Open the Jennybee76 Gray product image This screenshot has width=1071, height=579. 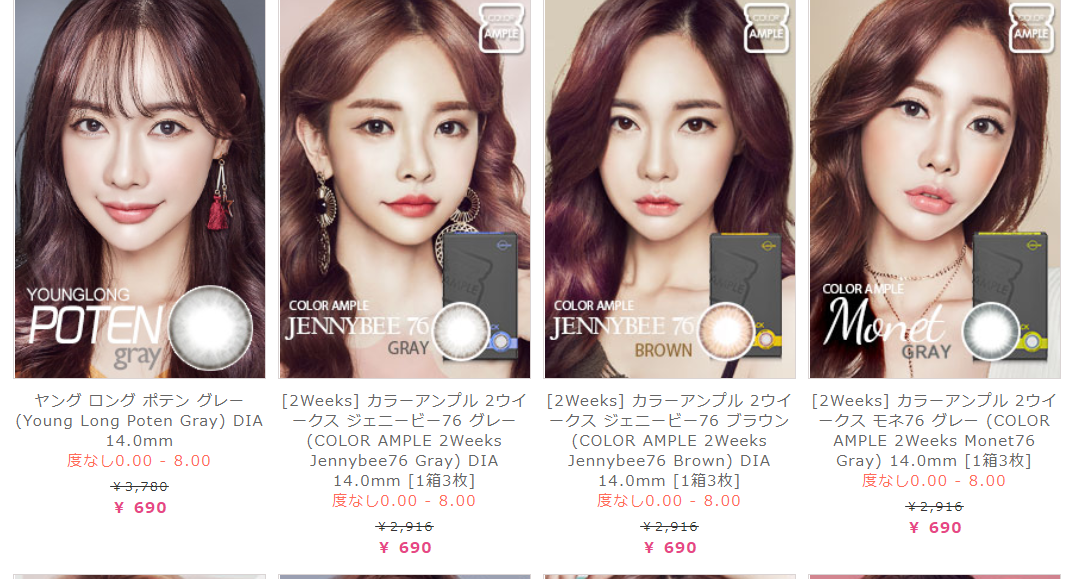click(x=405, y=188)
